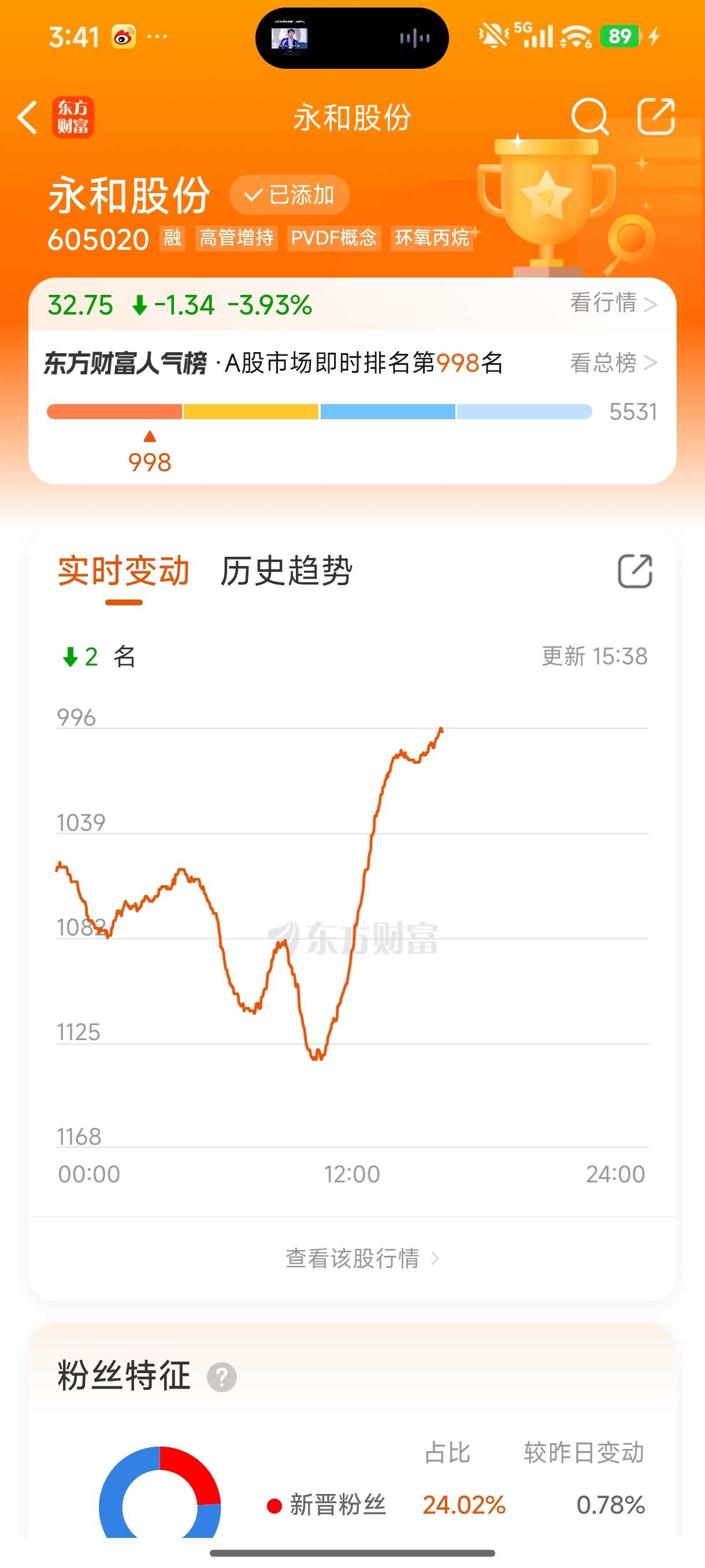The height and width of the screenshot is (1568, 705).
Task: Switch to the 历史趋势 tab
Action: tap(286, 571)
